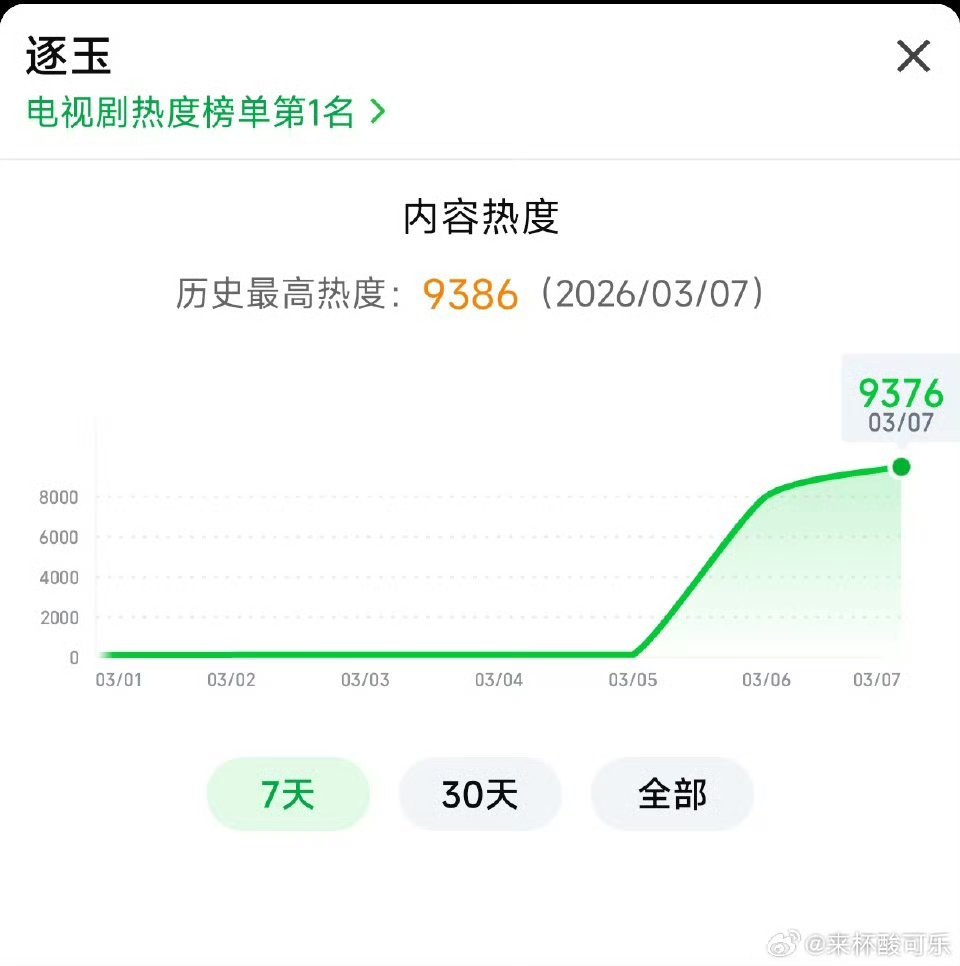Switch to the 30天 view

[x=480, y=793]
